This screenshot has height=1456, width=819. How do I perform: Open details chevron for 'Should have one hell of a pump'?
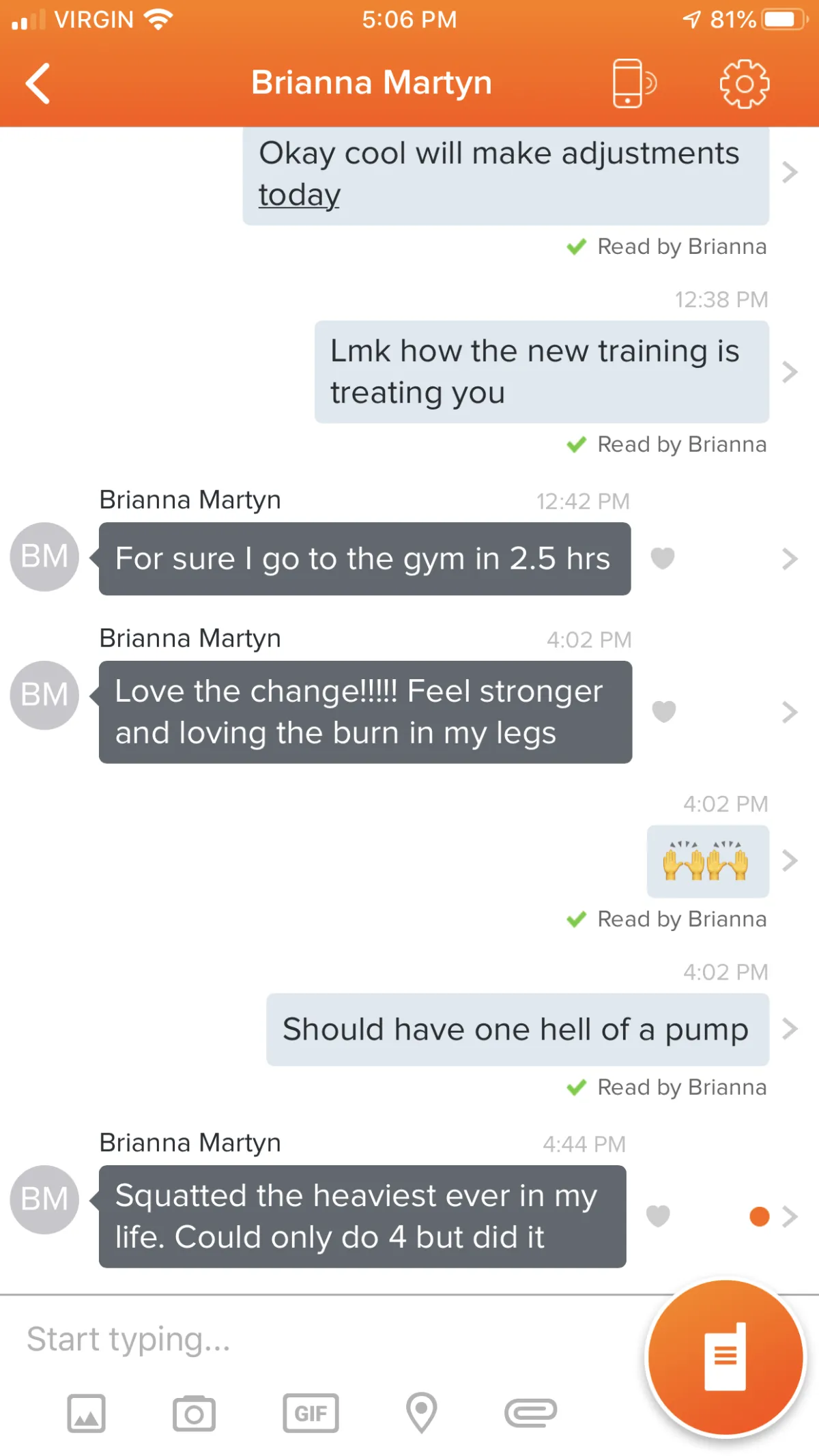(x=790, y=1029)
